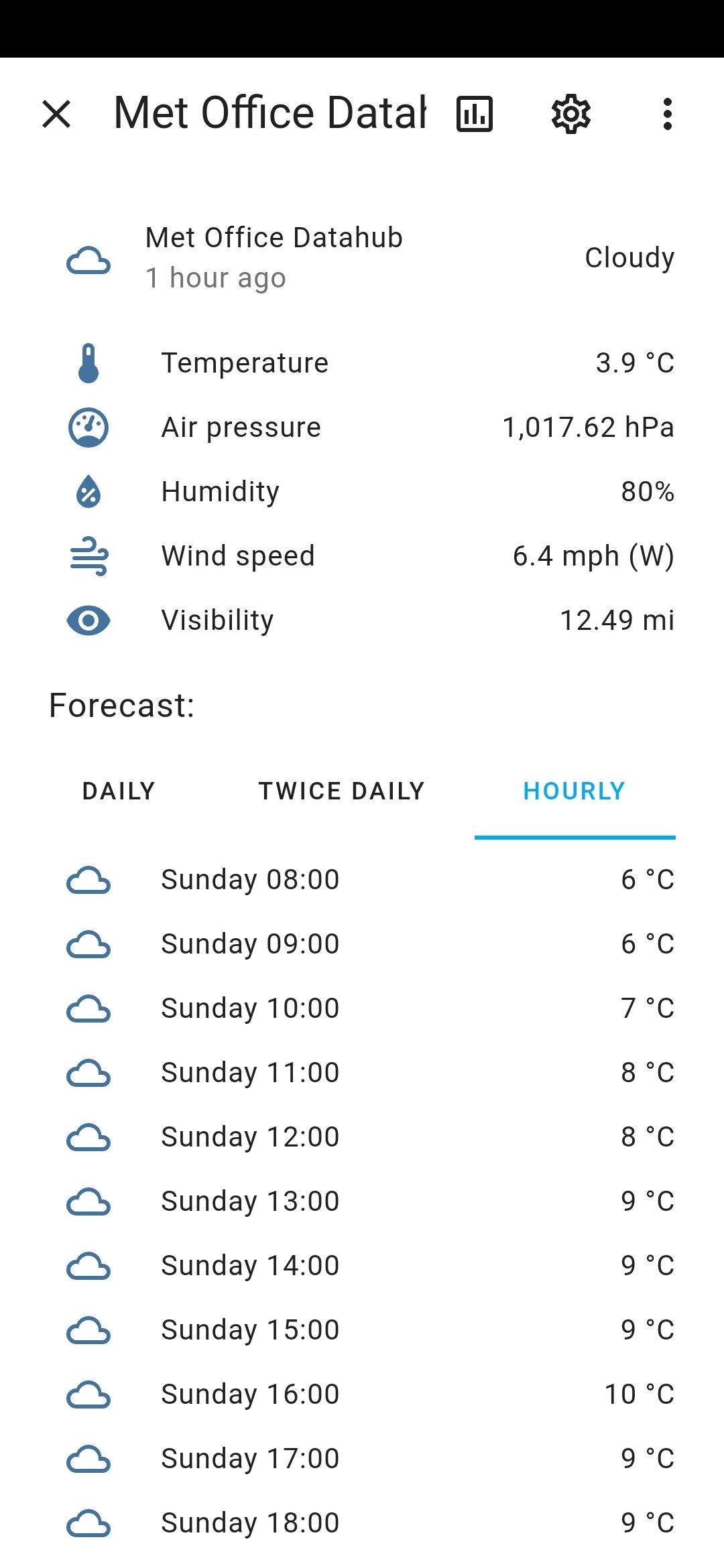
Task: Switch to the Twice Daily forecast tab
Action: (342, 791)
